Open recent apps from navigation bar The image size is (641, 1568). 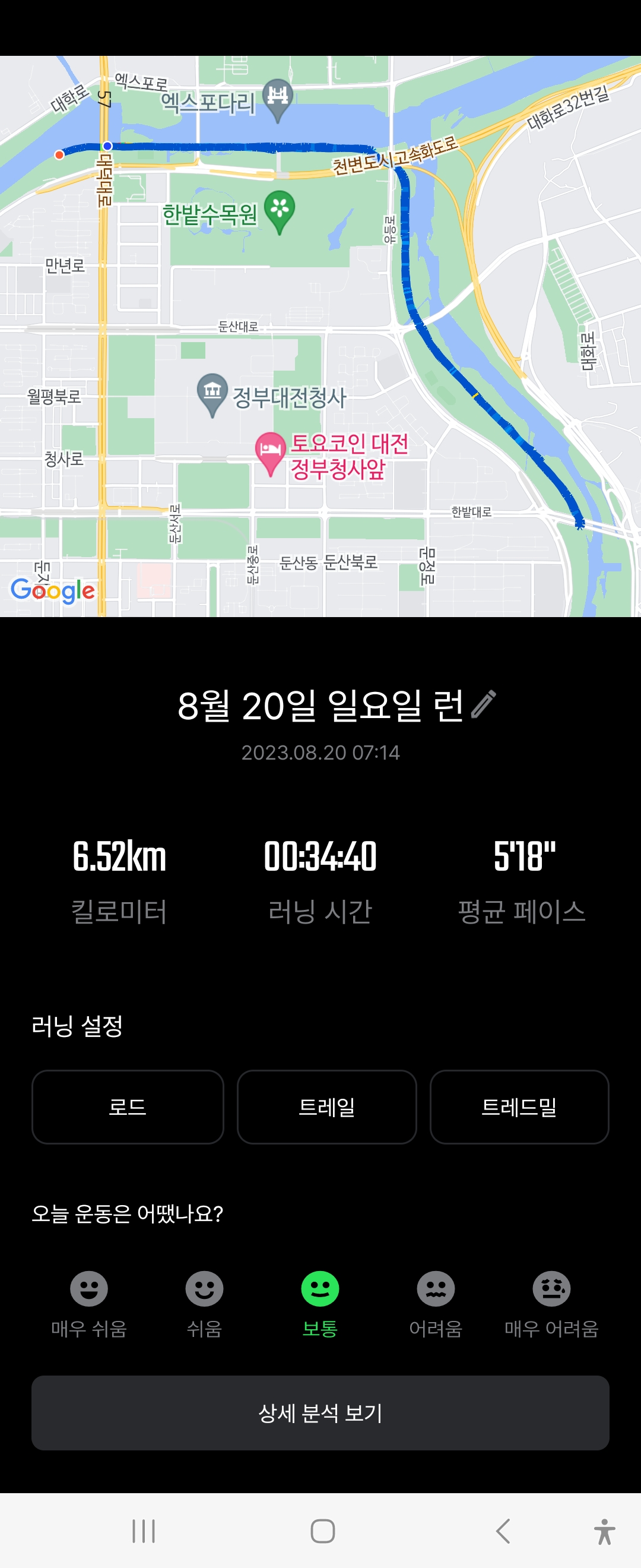coord(144,1530)
